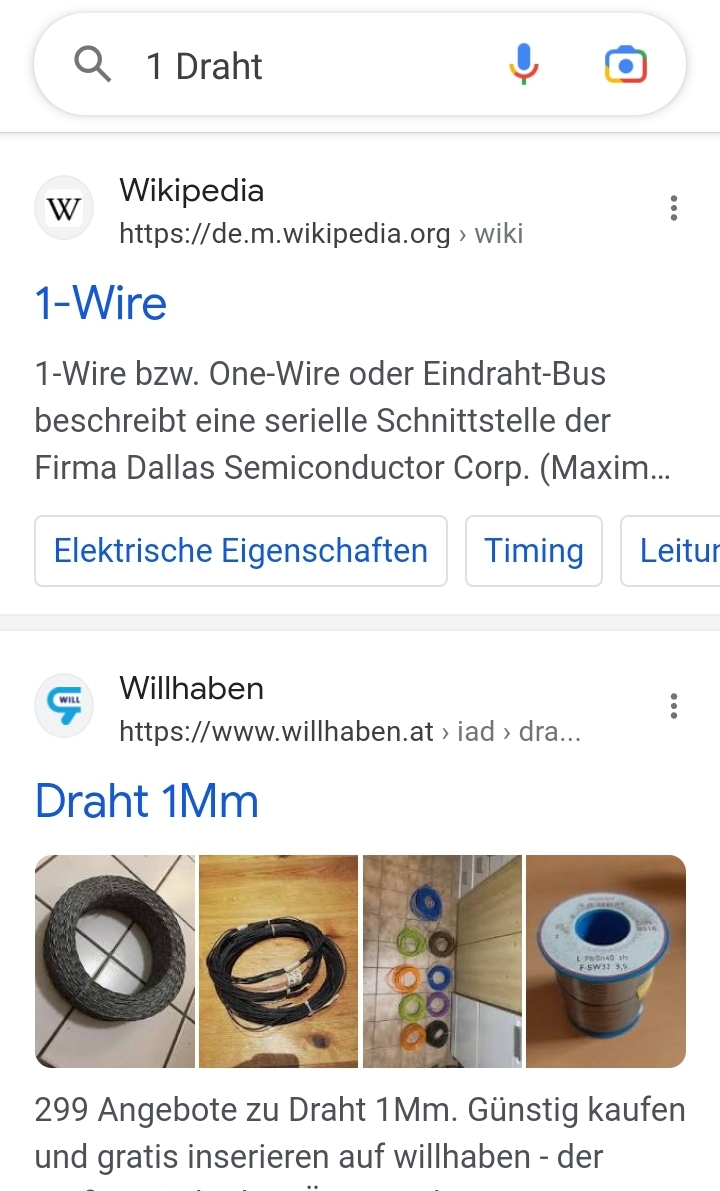
Task: Open the "Draht 1Mm" Willhaben result
Action: click(x=147, y=801)
